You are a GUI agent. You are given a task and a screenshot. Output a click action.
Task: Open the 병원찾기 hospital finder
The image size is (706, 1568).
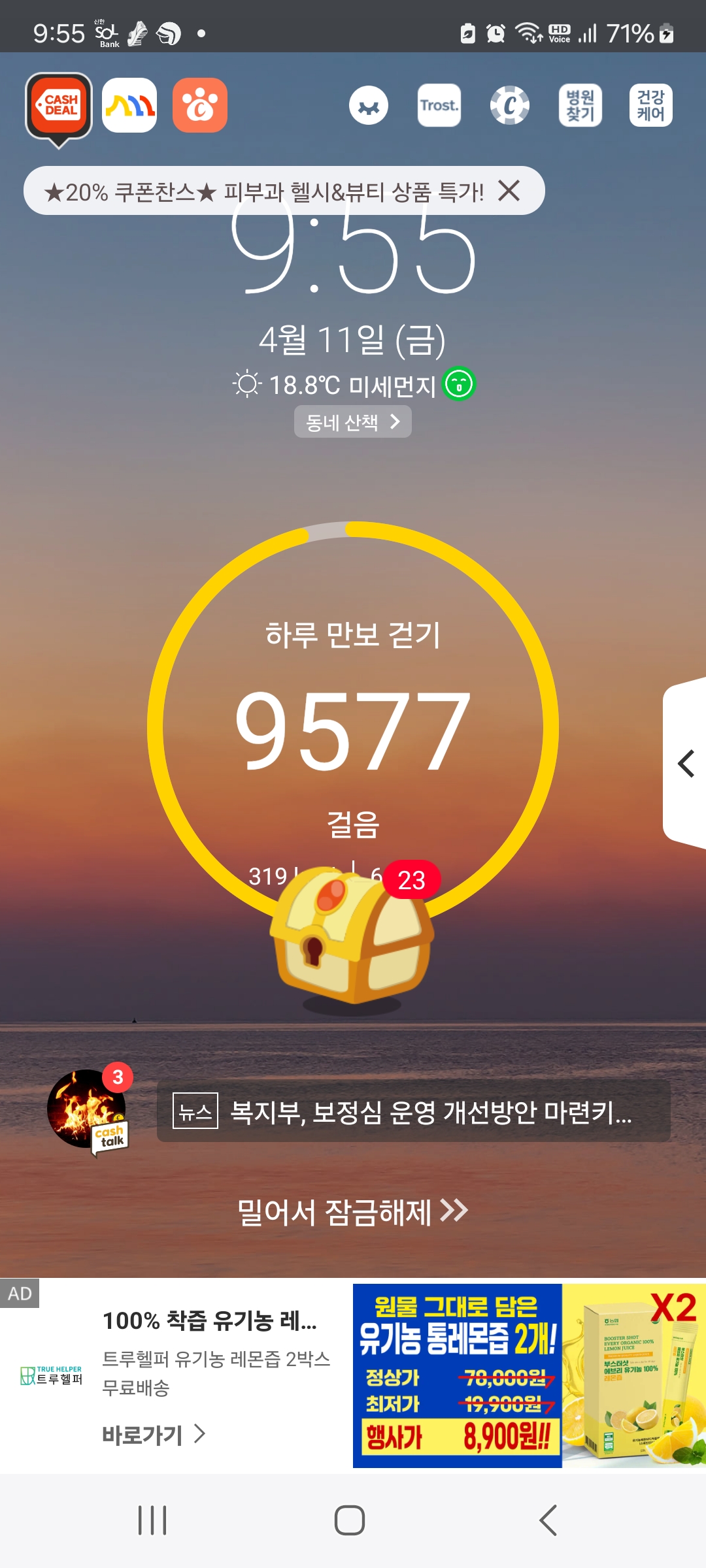[x=580, y=105]
